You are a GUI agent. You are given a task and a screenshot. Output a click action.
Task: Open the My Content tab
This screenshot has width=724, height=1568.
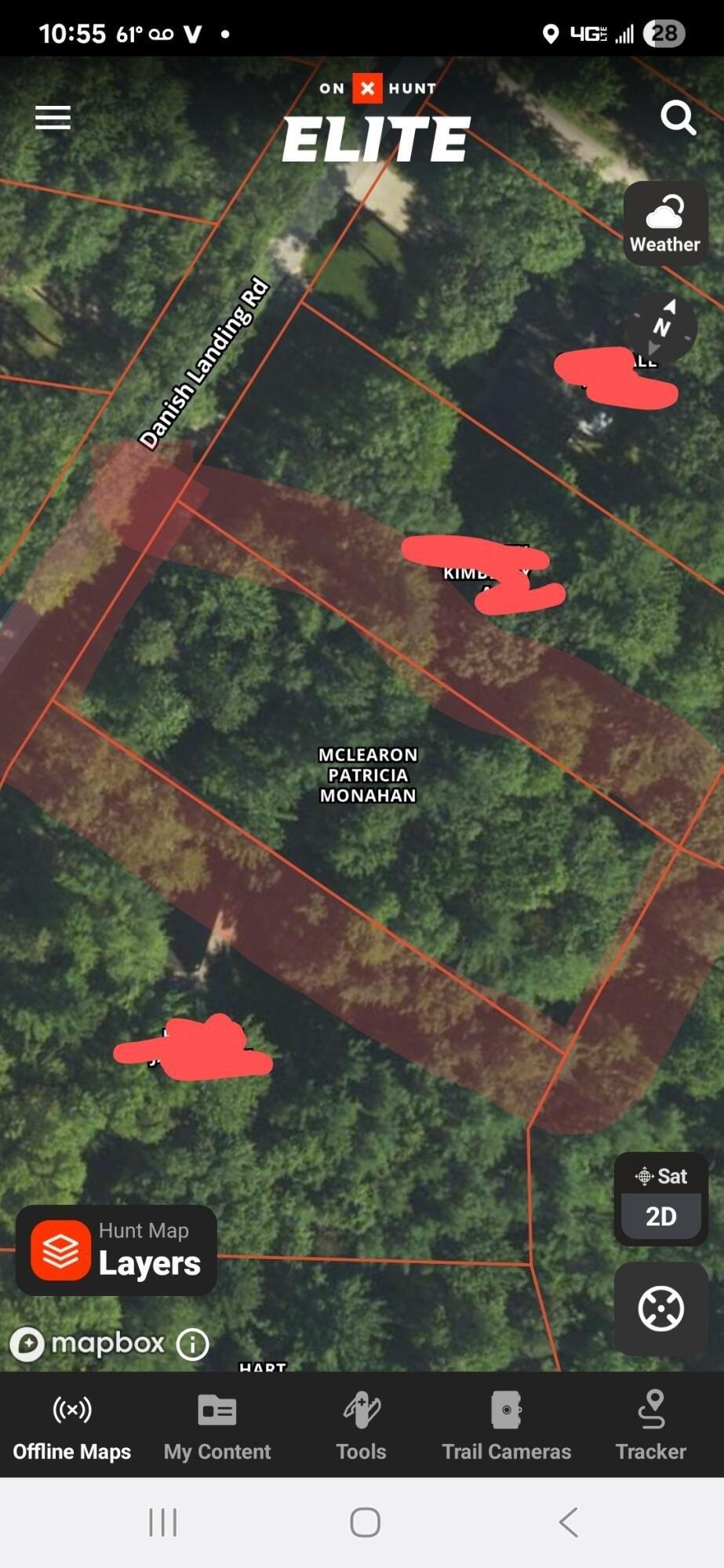pyautogui.click(x=217, y=1427)
